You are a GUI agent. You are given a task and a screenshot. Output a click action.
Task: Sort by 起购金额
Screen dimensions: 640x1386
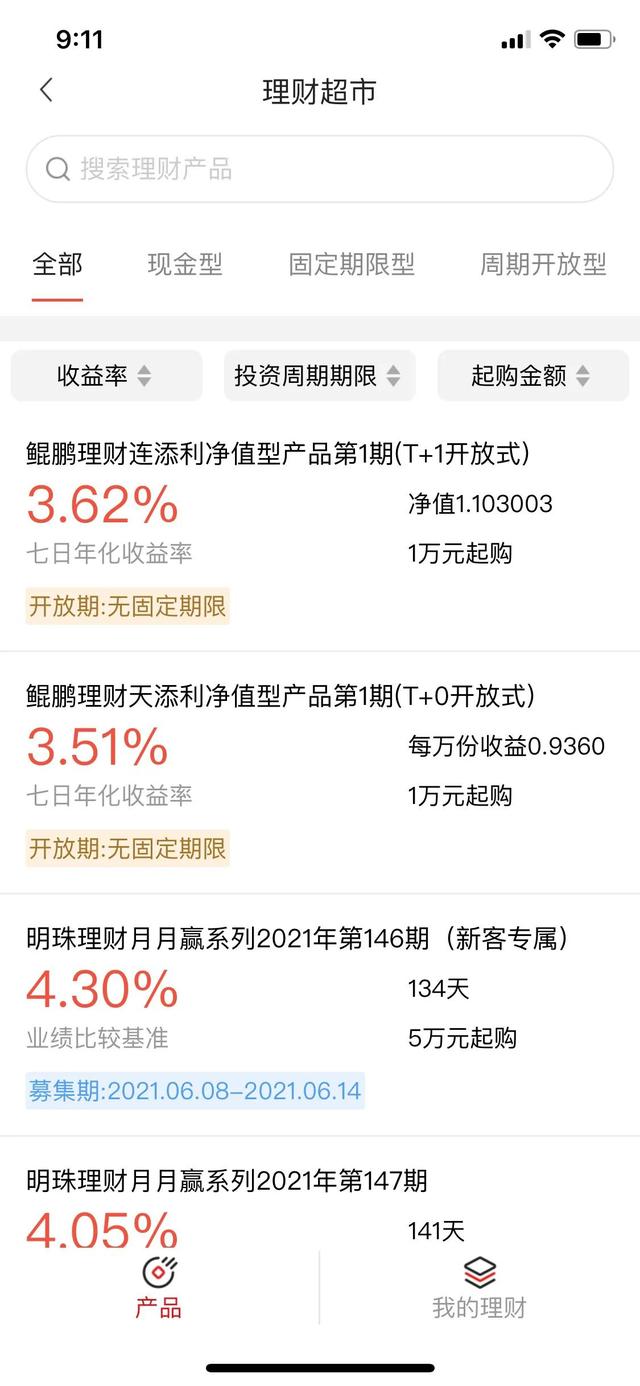point(532,376)
